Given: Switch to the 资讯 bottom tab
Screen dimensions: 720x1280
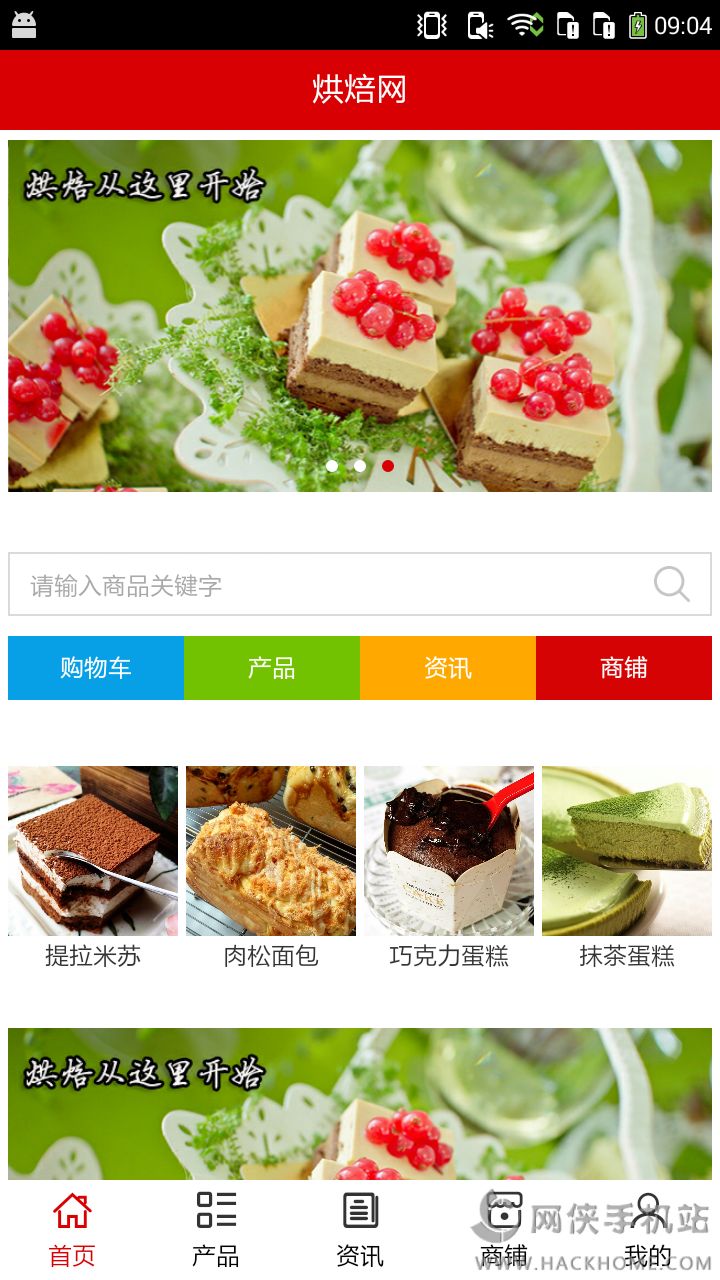Looking at the screenshot, I should pos(360,1228).
